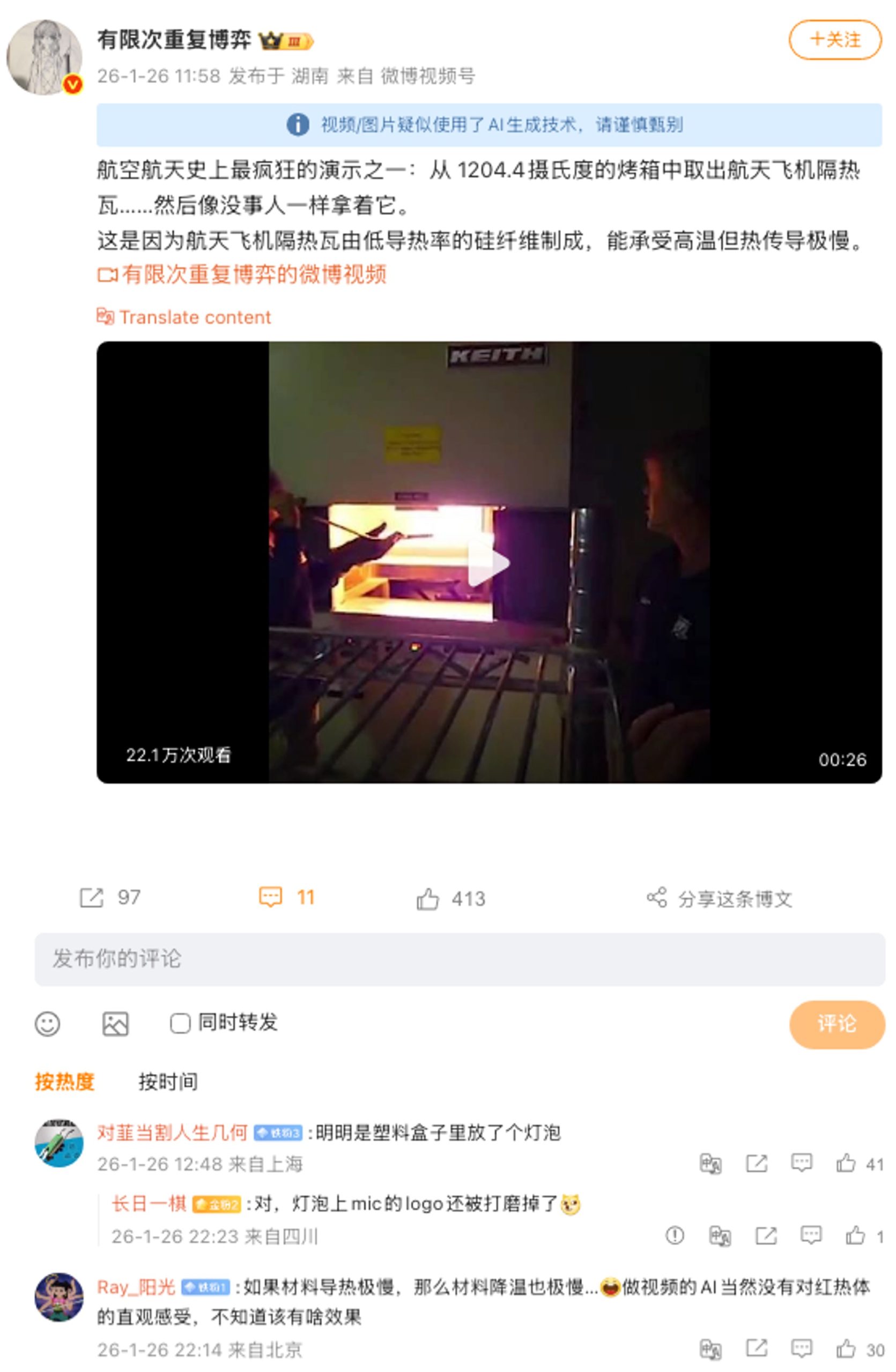
Task: Attach an image to the comment
Action: [x=115, y=1024]
